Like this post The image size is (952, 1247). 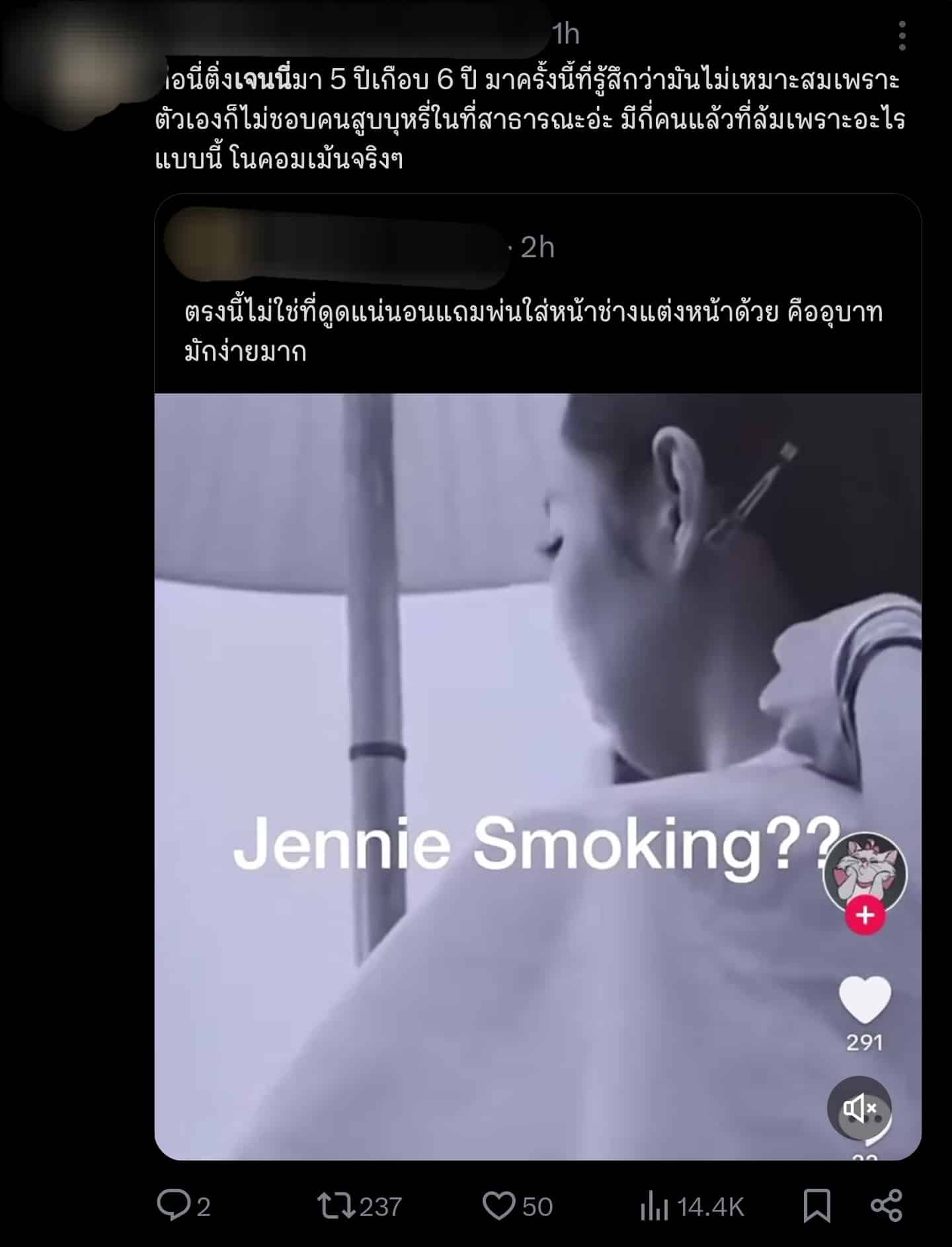coord(499,1205)
